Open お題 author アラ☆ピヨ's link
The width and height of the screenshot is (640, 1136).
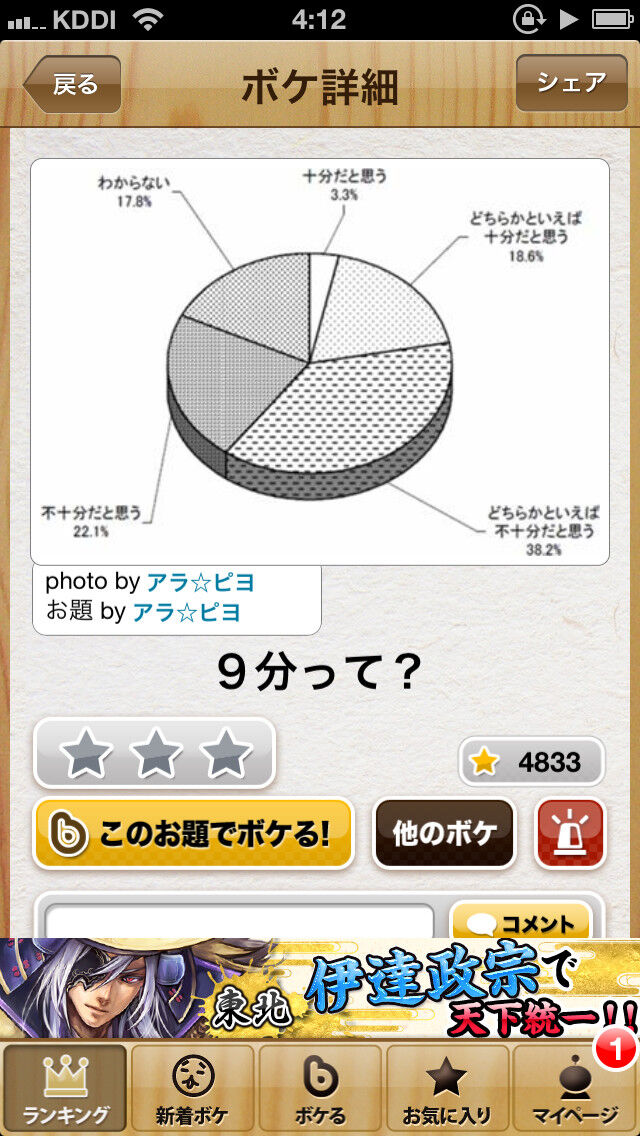[x=186, y=611]
